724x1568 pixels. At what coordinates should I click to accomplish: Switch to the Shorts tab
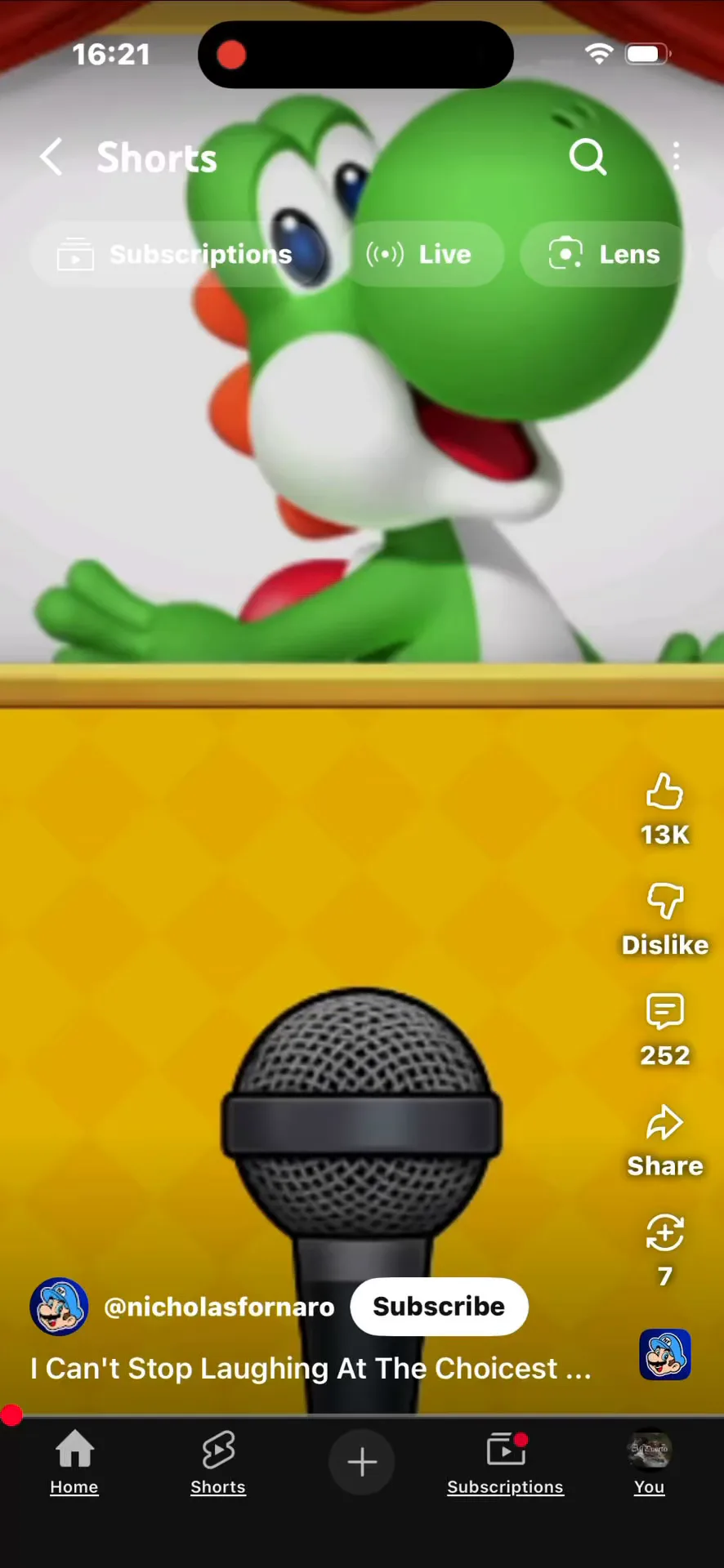(x=218, y=1463)
